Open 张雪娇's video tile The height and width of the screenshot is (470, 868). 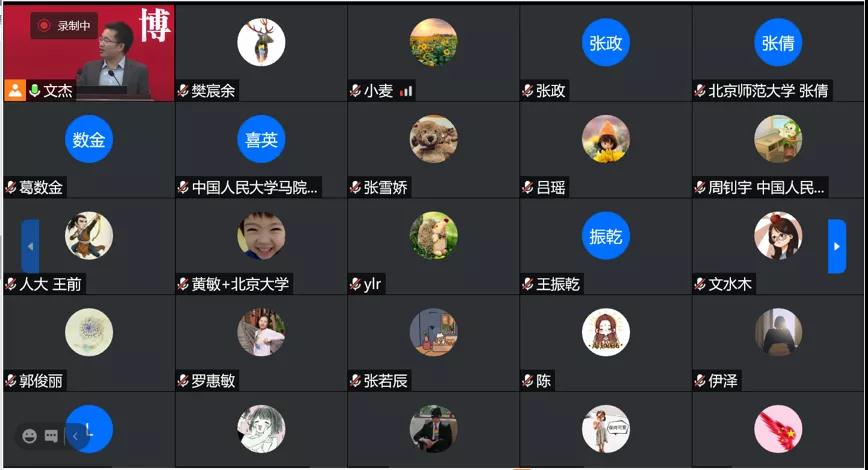[433, 149]
